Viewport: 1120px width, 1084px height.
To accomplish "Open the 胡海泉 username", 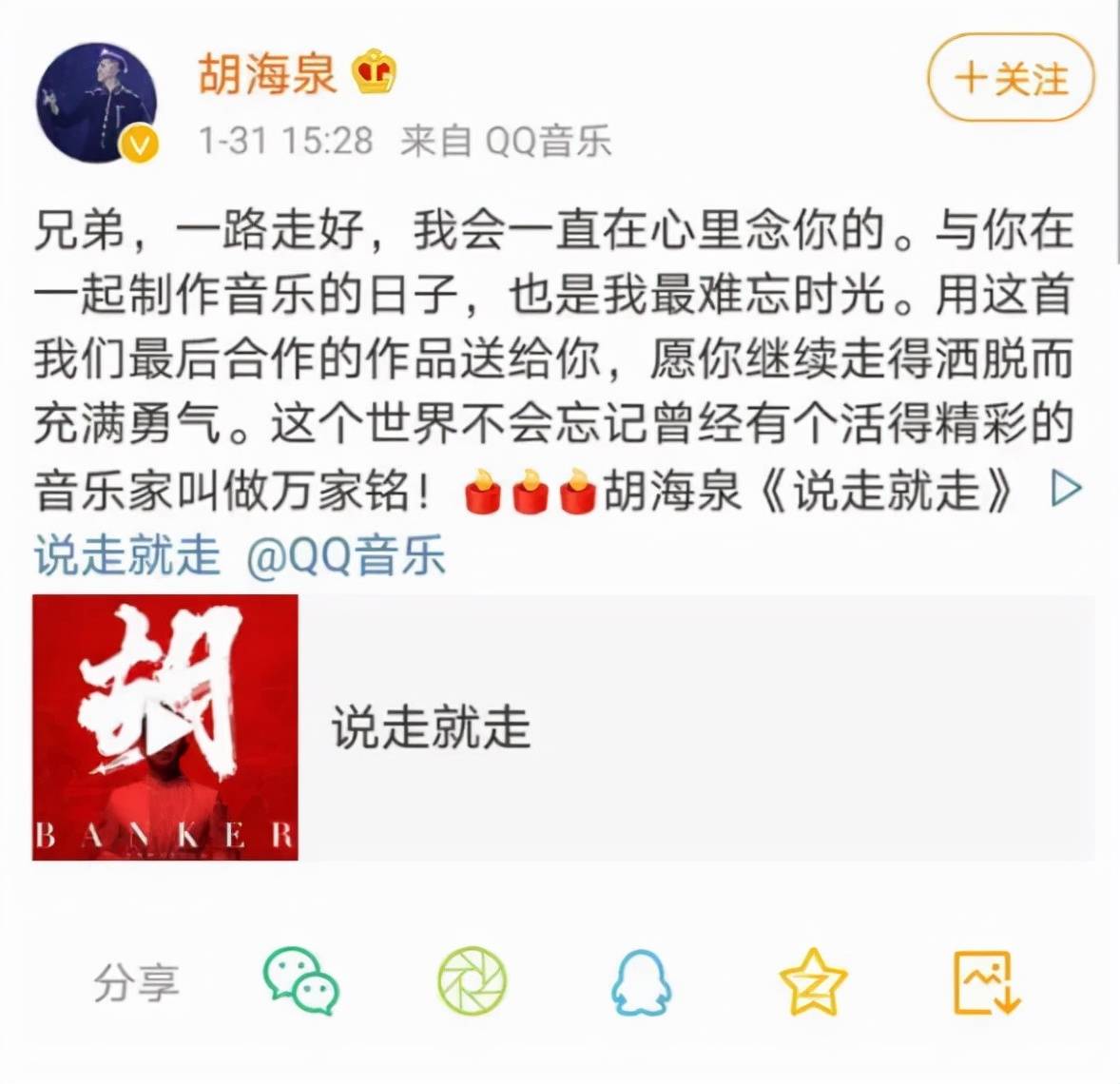I will click(268, 73).
